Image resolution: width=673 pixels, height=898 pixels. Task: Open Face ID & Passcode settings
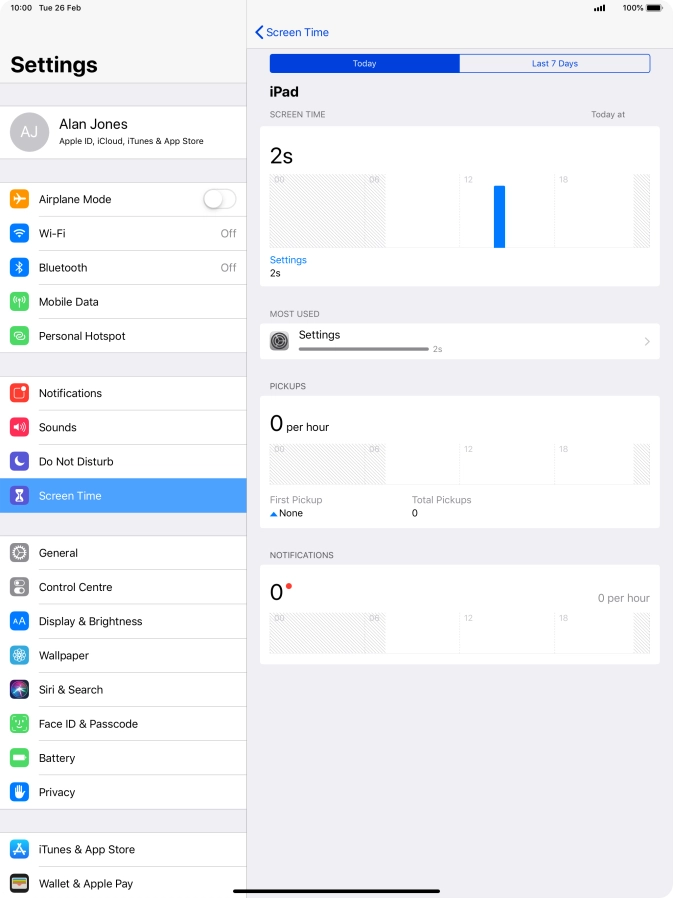(x=123, y=724)
